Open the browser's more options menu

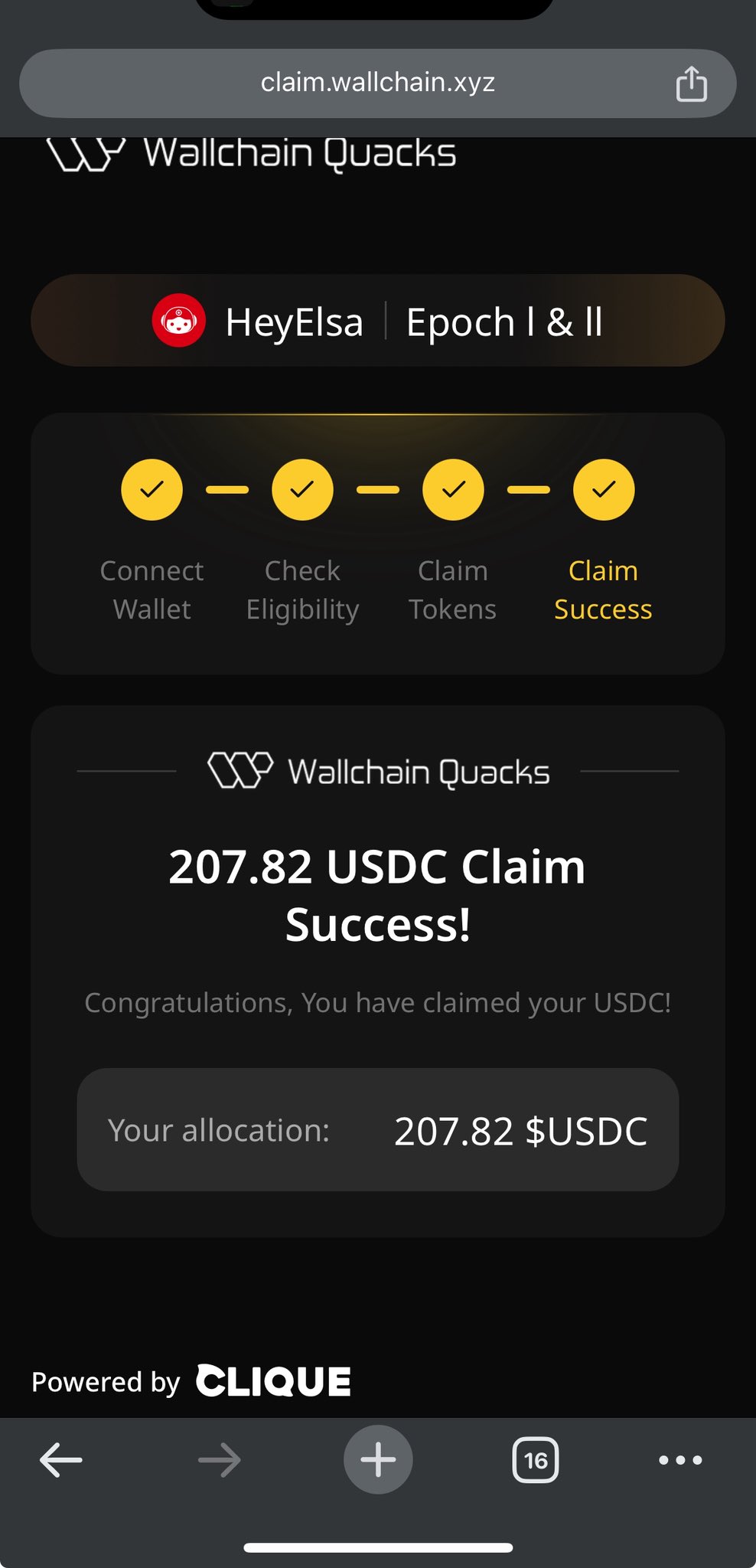coord(680,1460)
